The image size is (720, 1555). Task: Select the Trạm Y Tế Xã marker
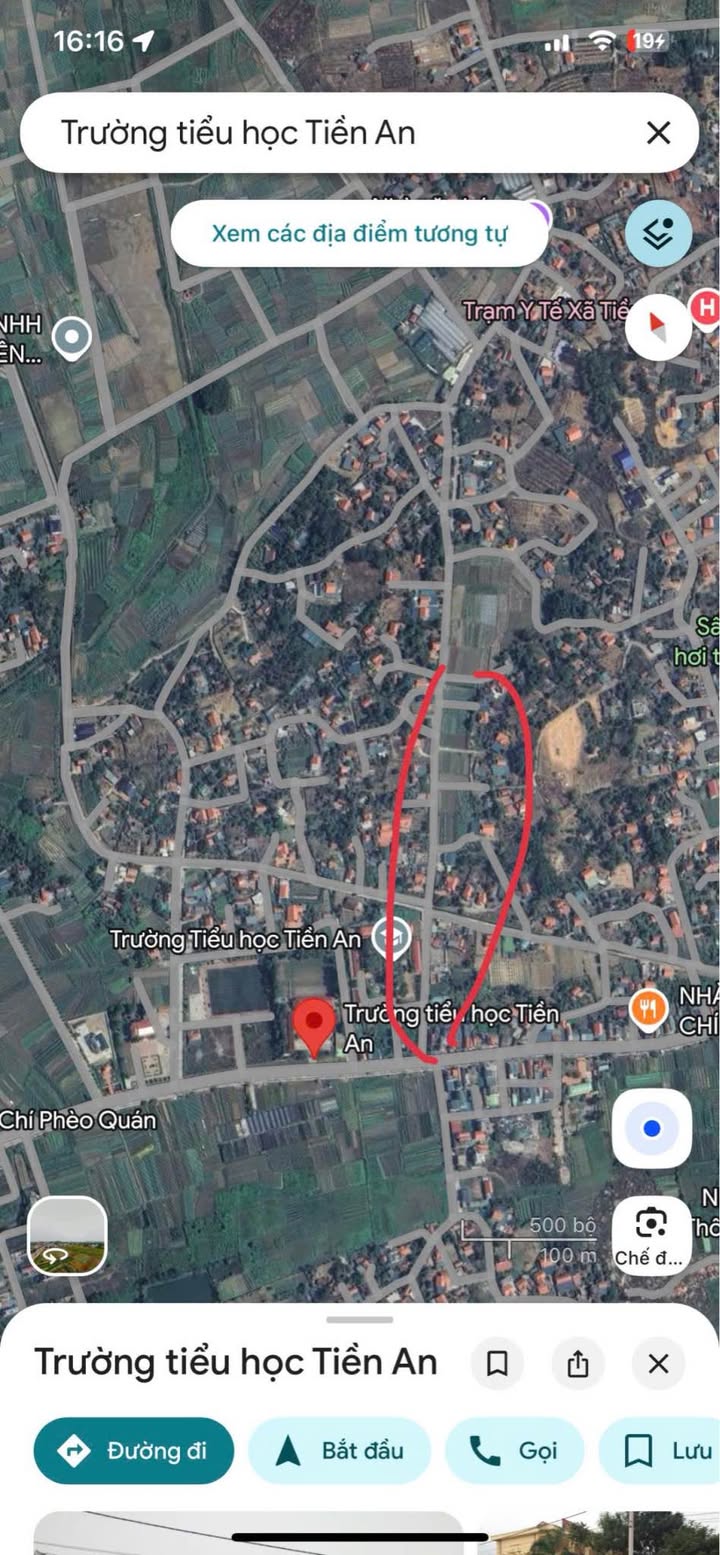[x=705, y=309]
